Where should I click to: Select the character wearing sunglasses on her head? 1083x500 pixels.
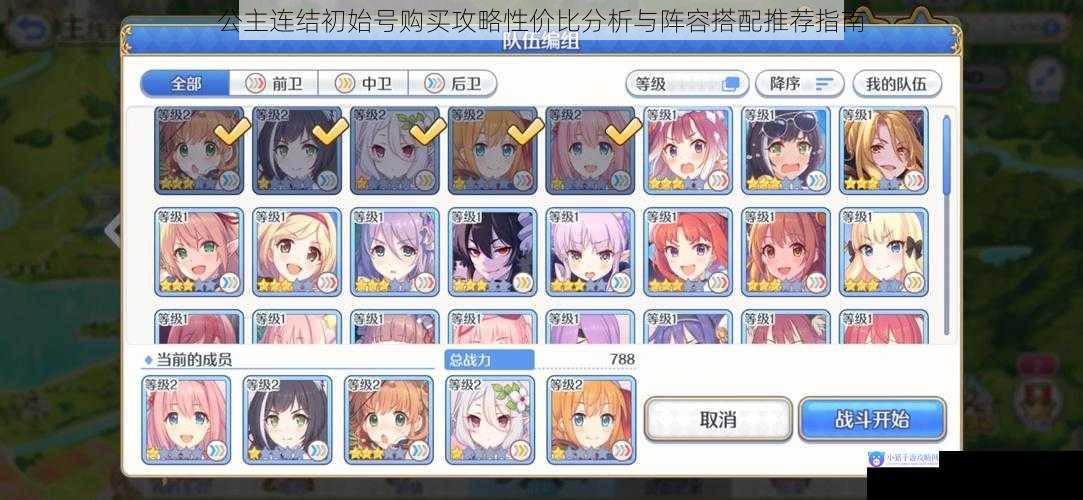786,150
